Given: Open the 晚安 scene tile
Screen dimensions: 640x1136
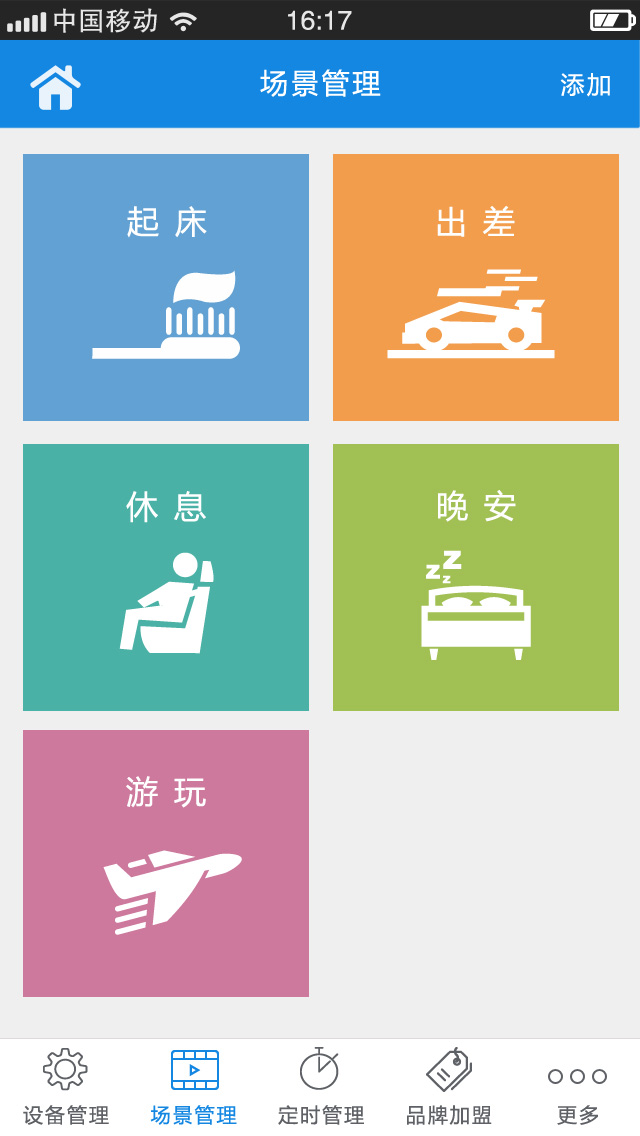Looking at the screenshot, I should [x=475, y=577].
